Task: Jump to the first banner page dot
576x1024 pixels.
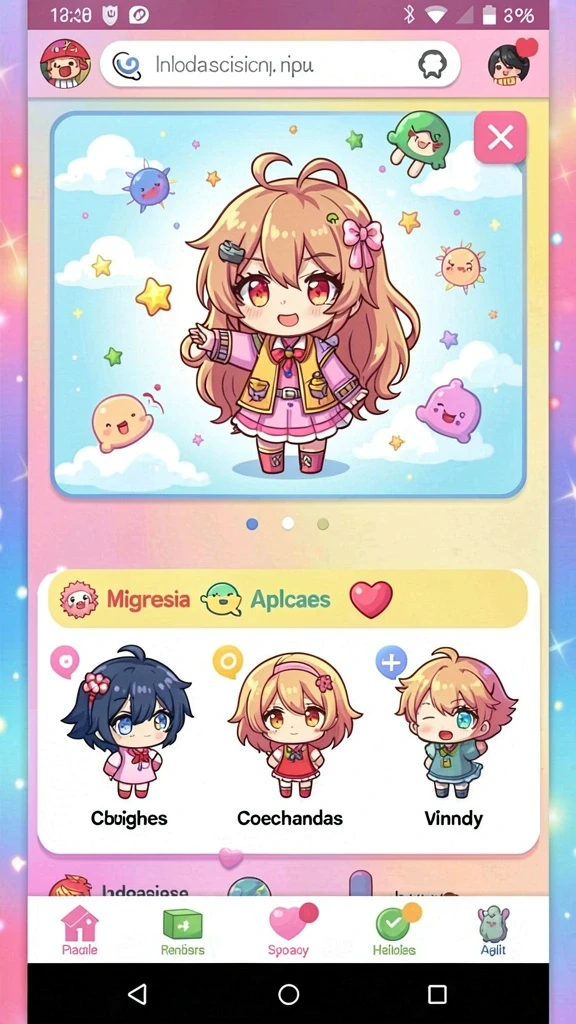Action: [x=252, y=524]
